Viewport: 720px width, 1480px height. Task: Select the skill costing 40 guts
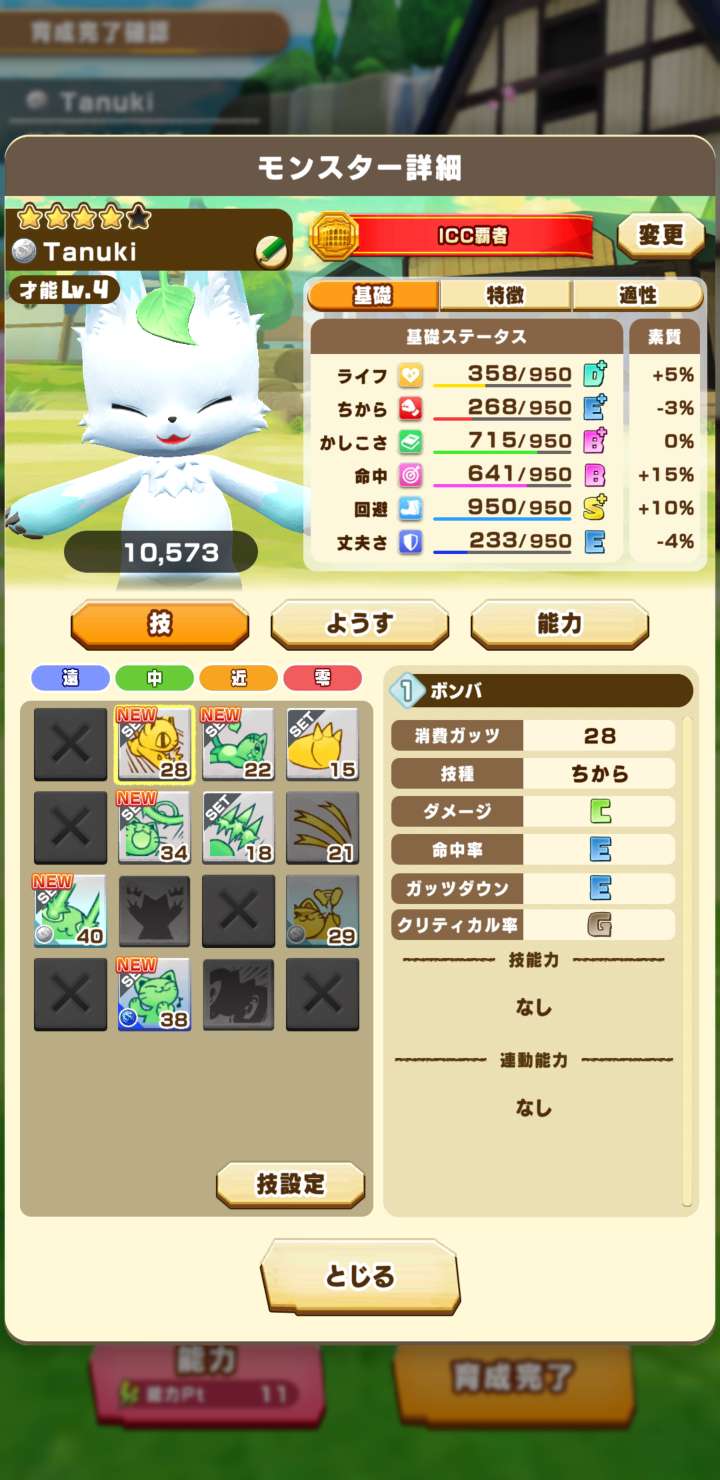coord(70,911)
